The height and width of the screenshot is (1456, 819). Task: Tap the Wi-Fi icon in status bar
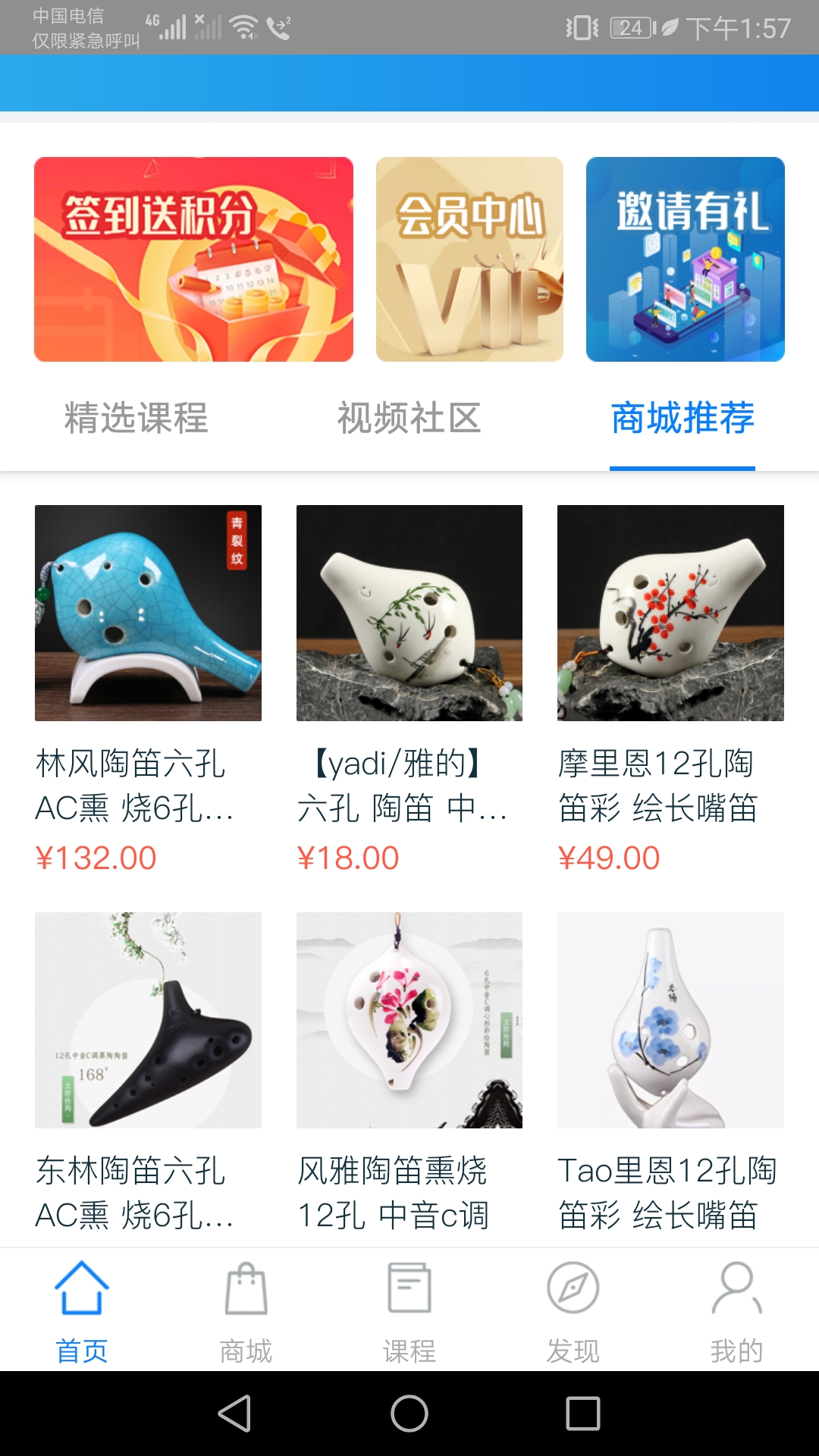[x=242, y=25]
